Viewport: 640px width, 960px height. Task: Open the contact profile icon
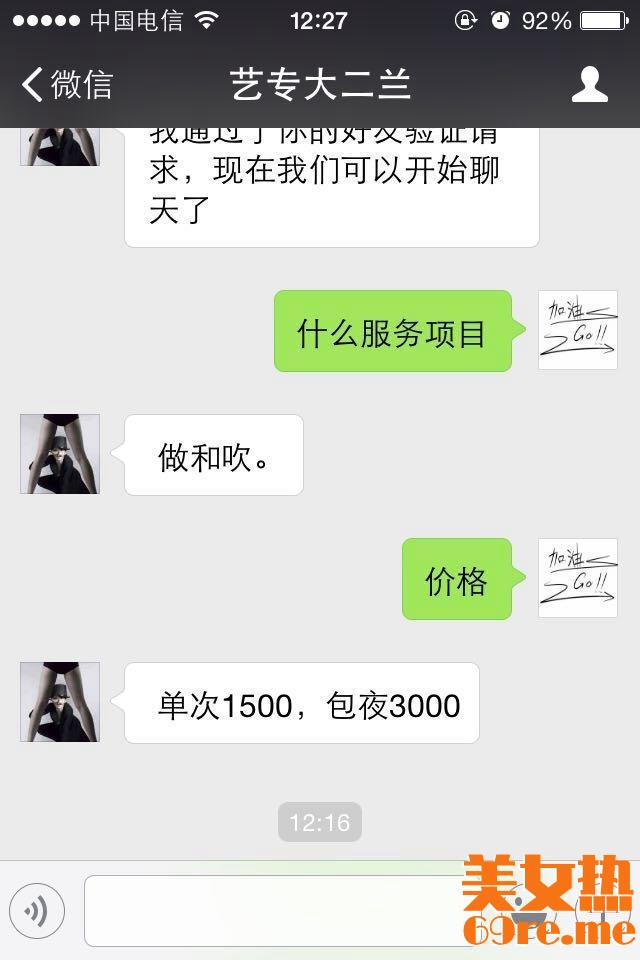coord(590,85)
